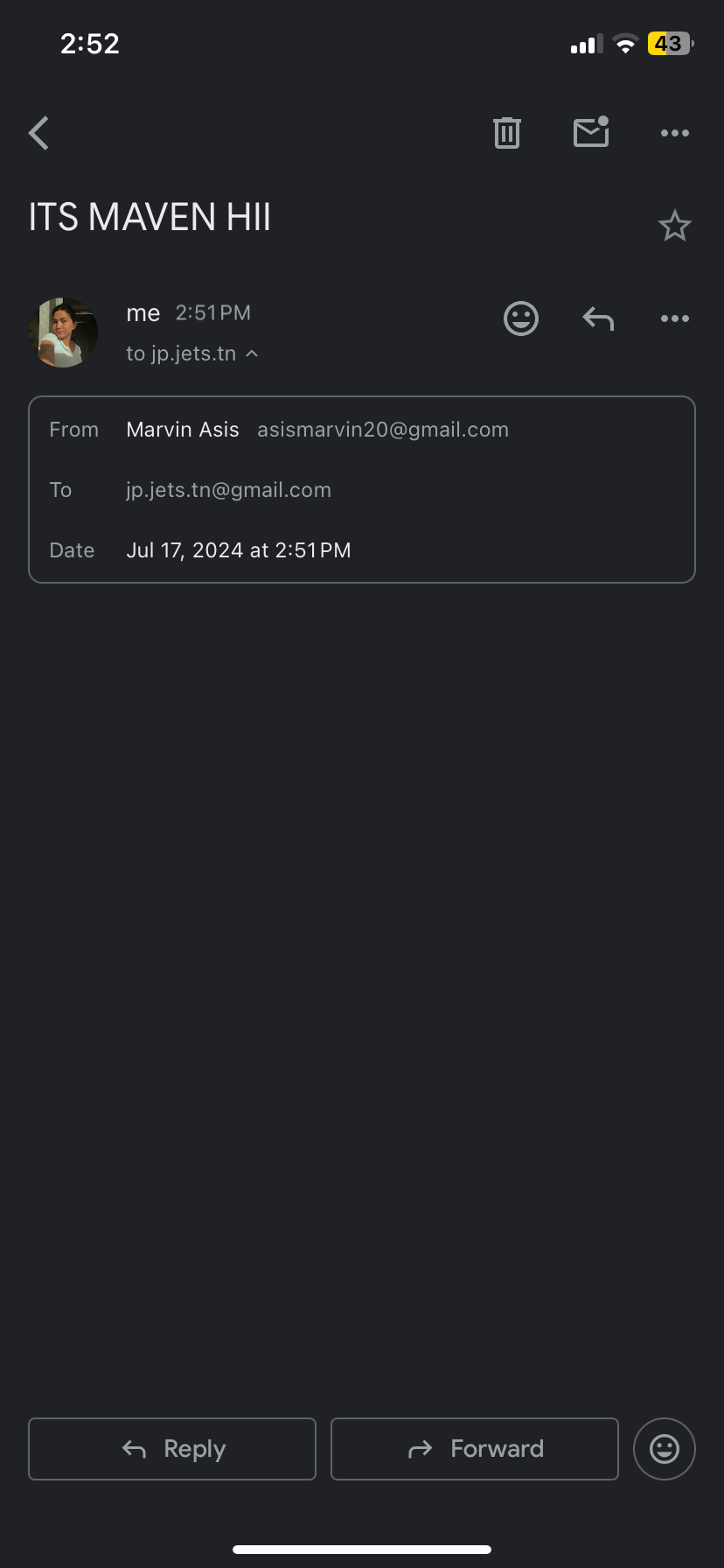Open sender's profile picture
This screenshot has height=1568, width=724.
pyautogui.click(x=63, y=332)
